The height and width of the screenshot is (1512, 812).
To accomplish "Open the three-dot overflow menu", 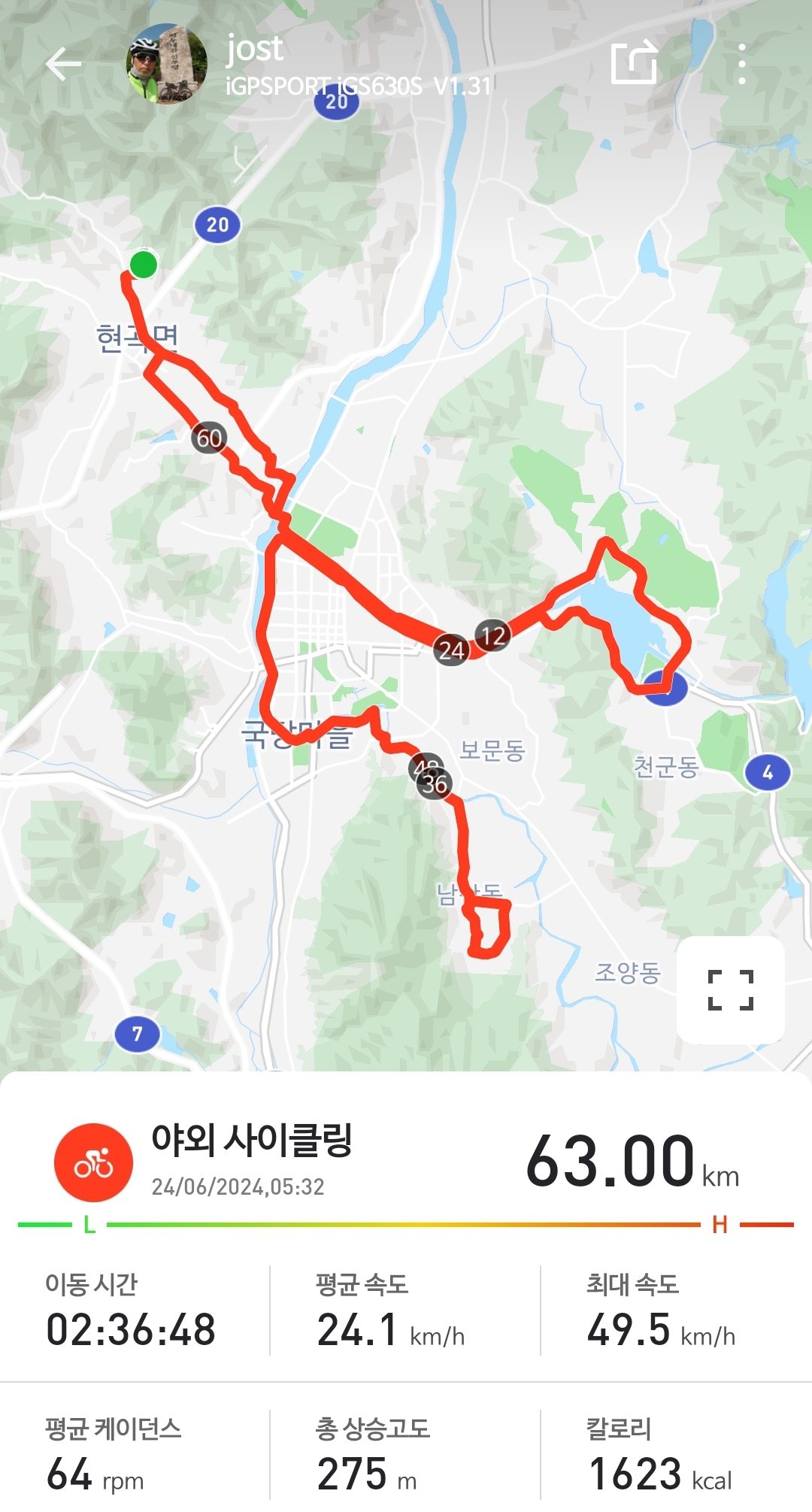I will [741, 64].
